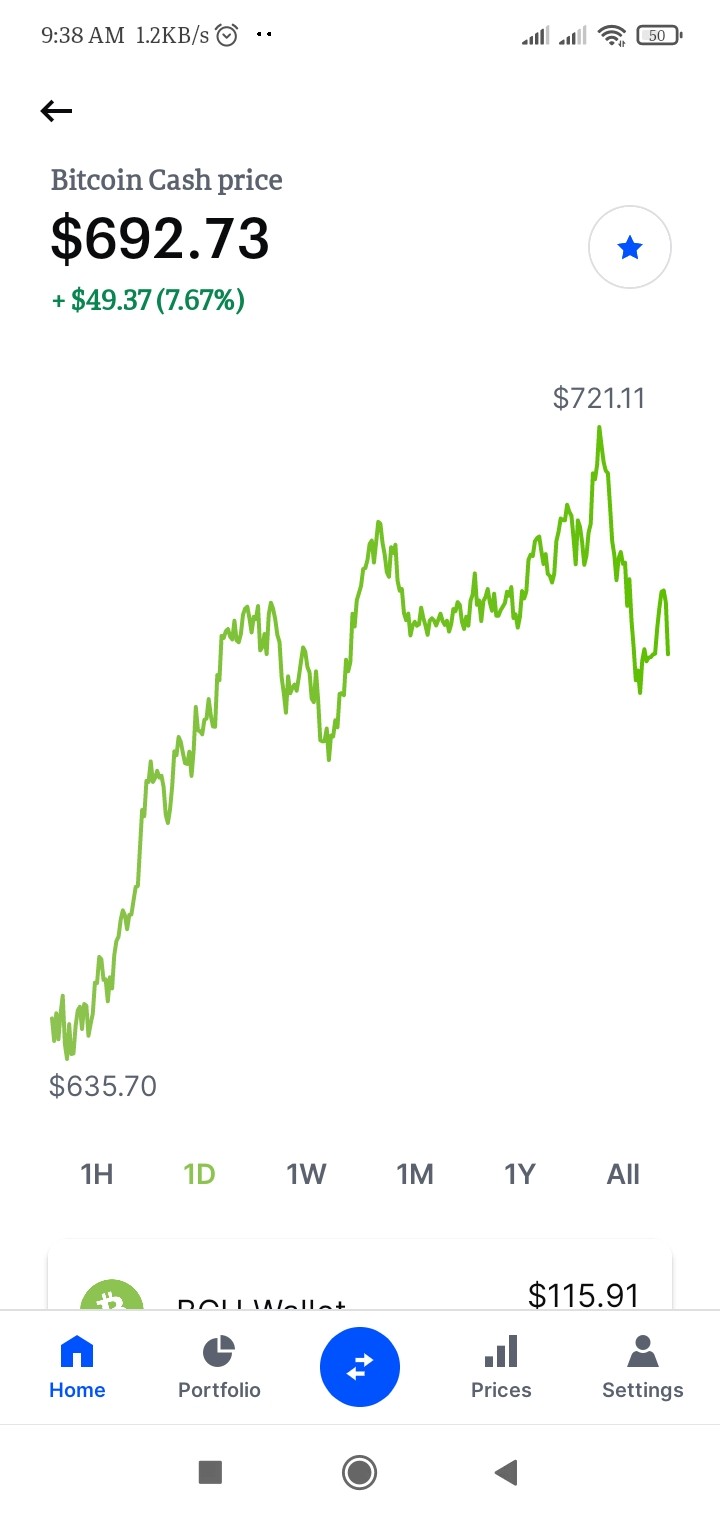Tap the blue trade button
Image resolution: width=720 pixels, height=1520 pixels.
tap(360, 1367)
